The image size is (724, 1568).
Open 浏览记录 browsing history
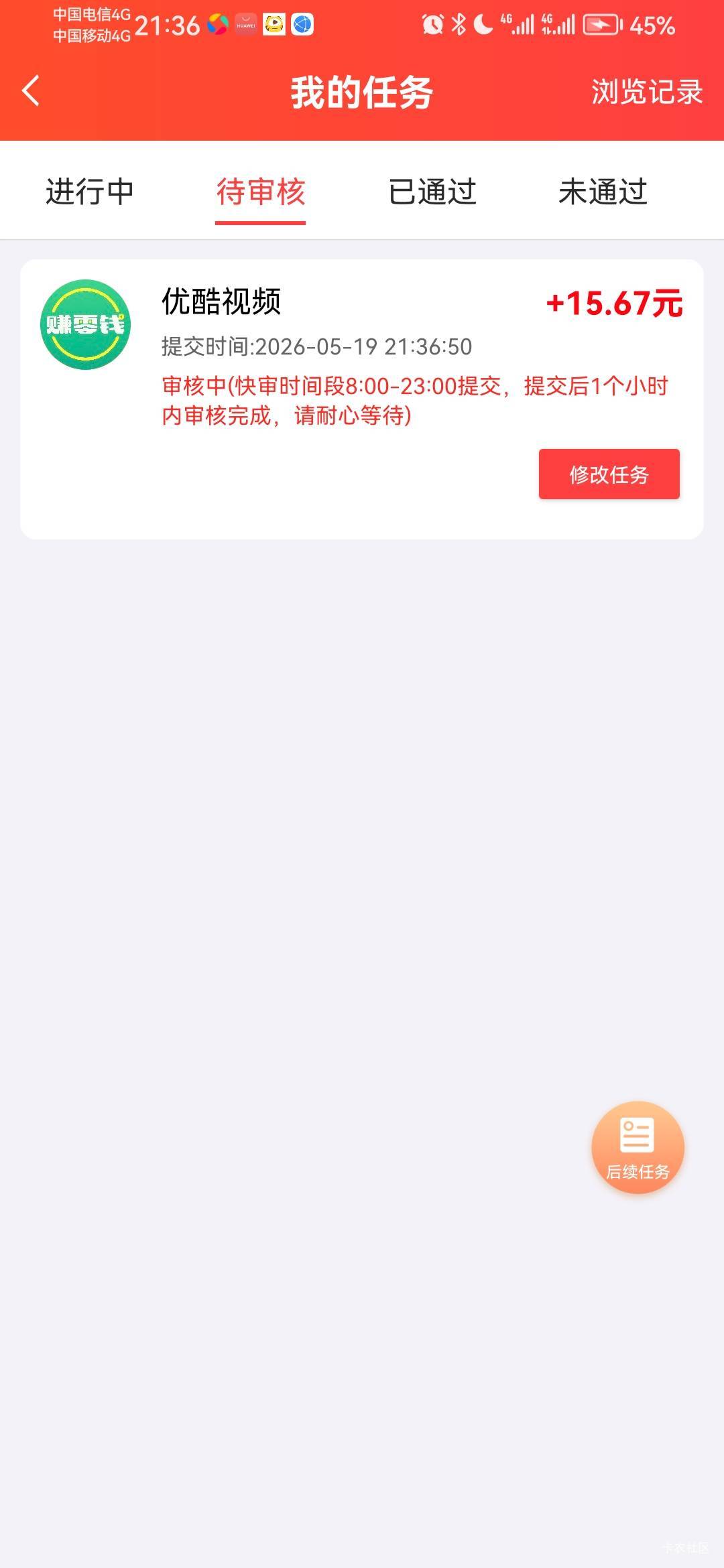point(647,92)
